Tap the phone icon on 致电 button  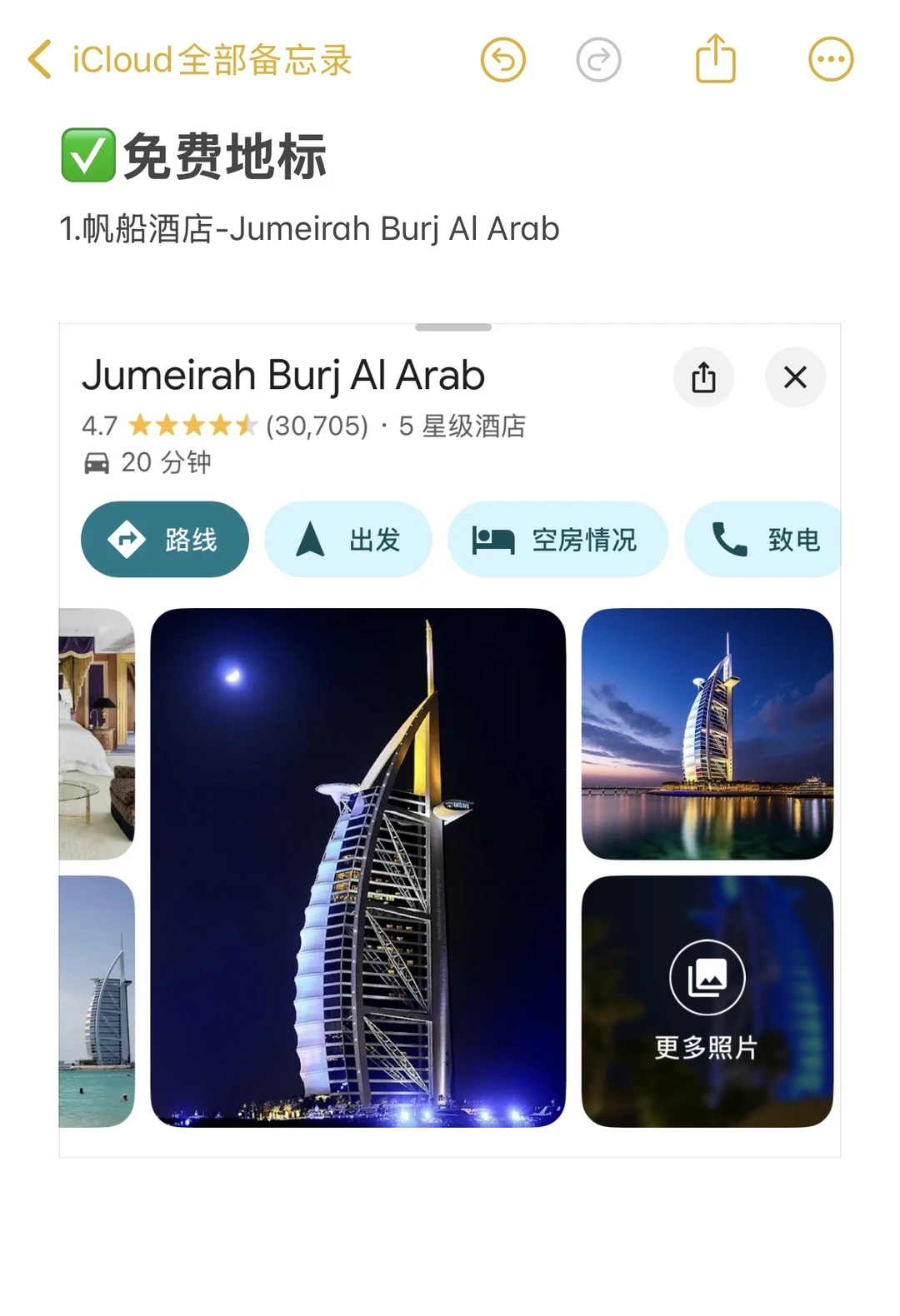click(x=728, y=539)
